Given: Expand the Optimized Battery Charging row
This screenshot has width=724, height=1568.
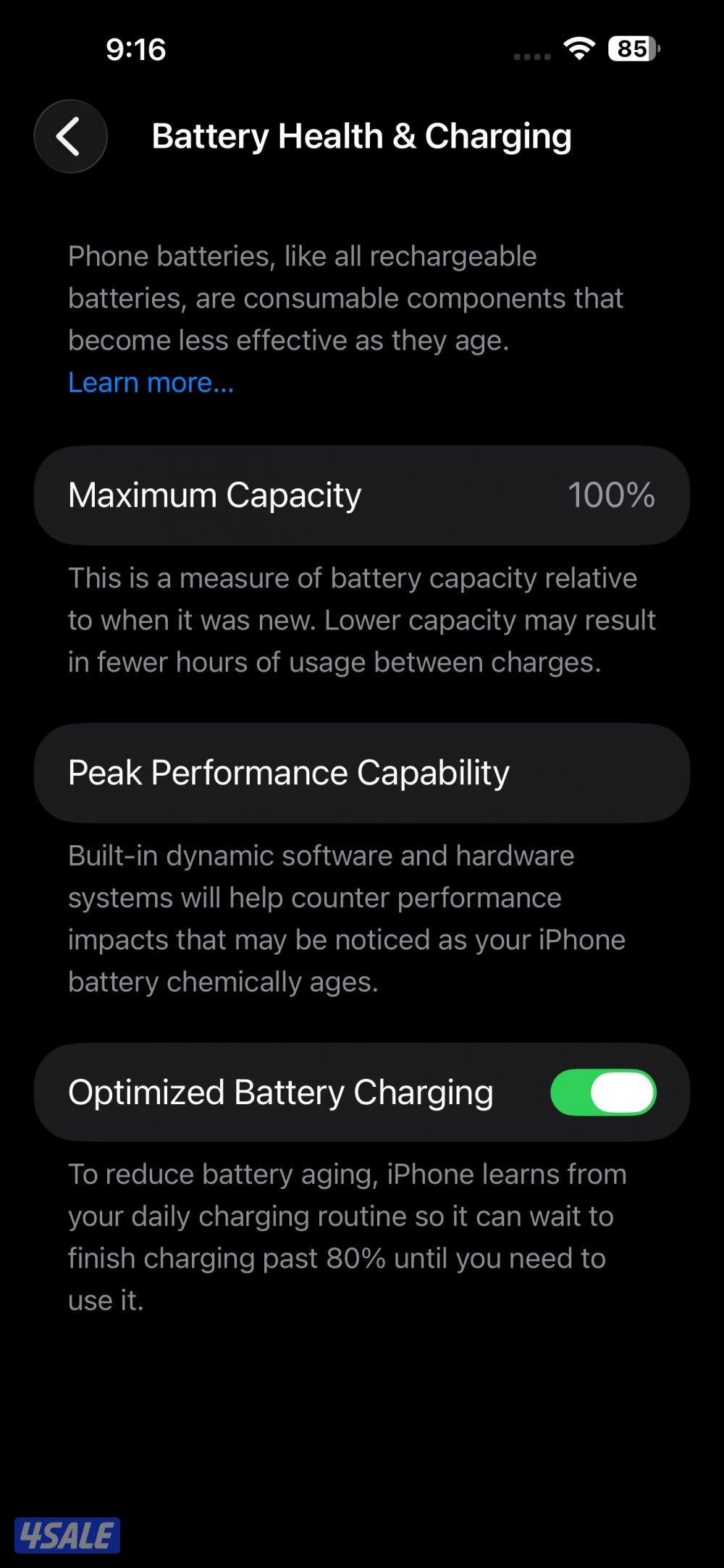Looking at the screenshot, I should (290, 1092).
